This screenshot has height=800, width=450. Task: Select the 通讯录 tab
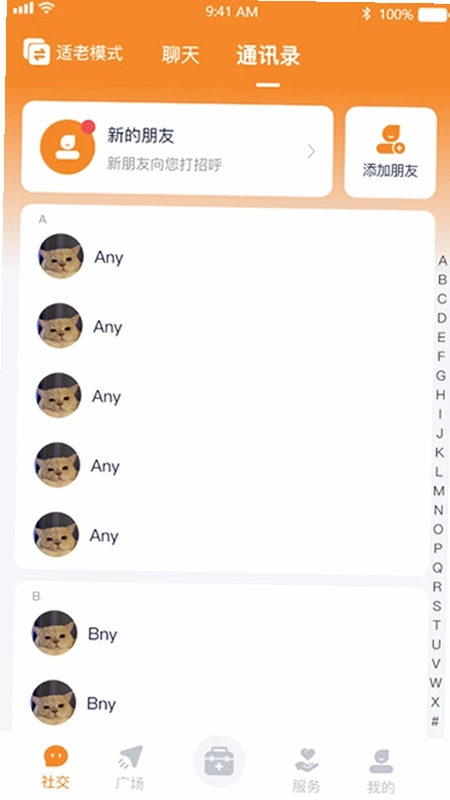pyautogui.click(x=268, y=56)
